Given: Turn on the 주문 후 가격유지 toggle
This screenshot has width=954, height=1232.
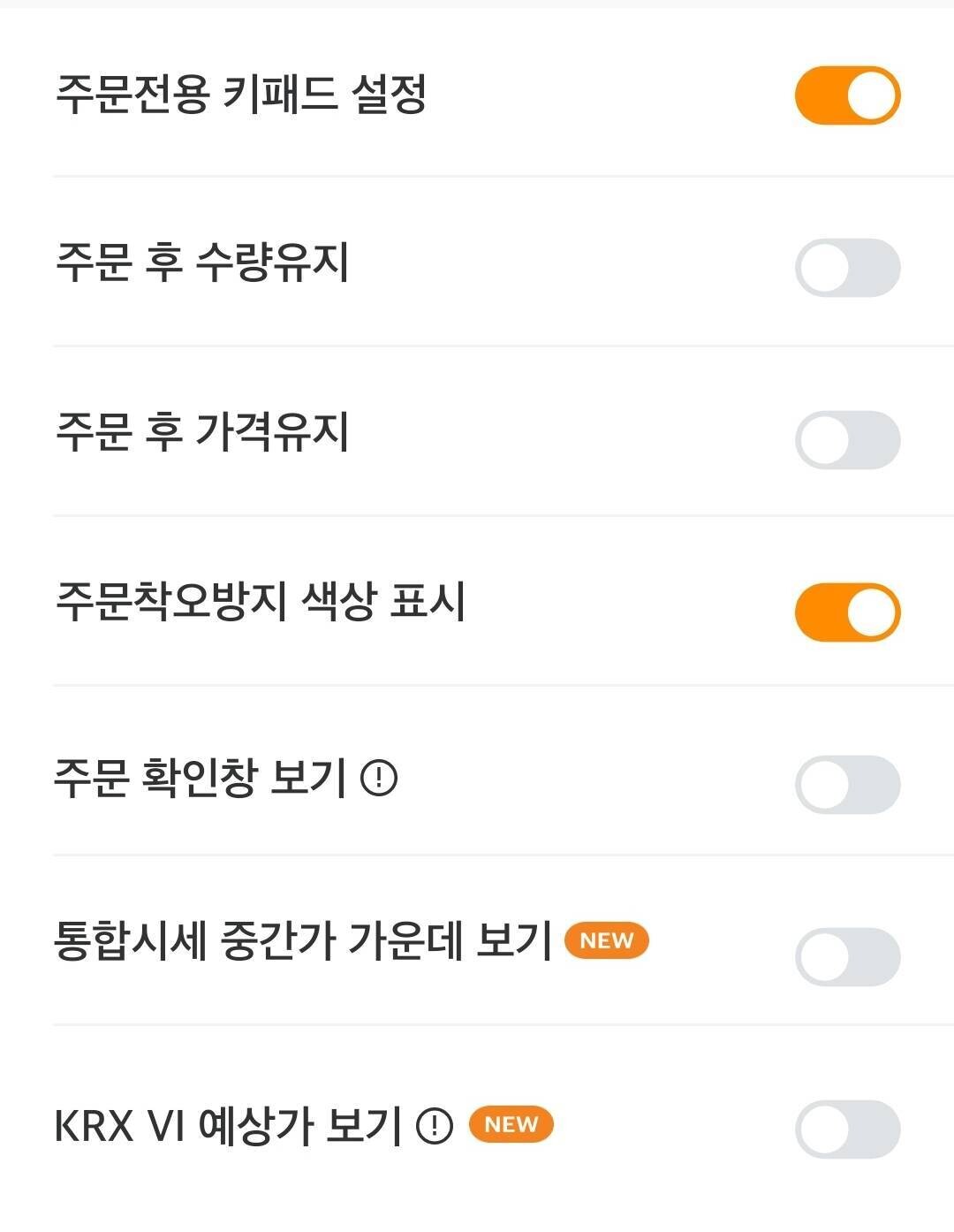Looking at the screenshot, I should click(848, 437).
